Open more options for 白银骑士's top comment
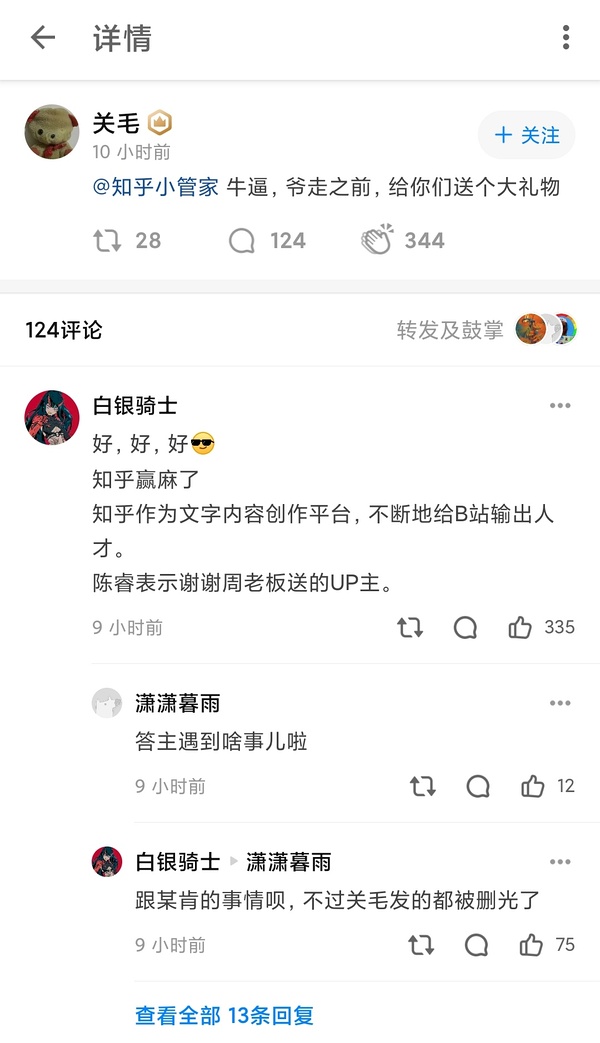600x1043 pixels. coord(560,406)
